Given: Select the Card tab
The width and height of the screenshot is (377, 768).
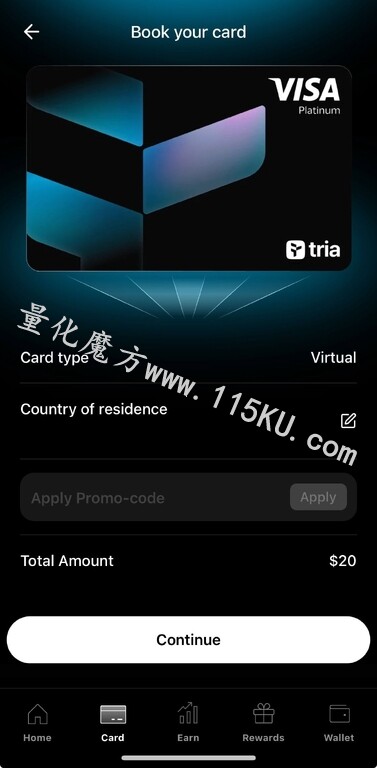Looking at the screenshot, I should 113,722.
